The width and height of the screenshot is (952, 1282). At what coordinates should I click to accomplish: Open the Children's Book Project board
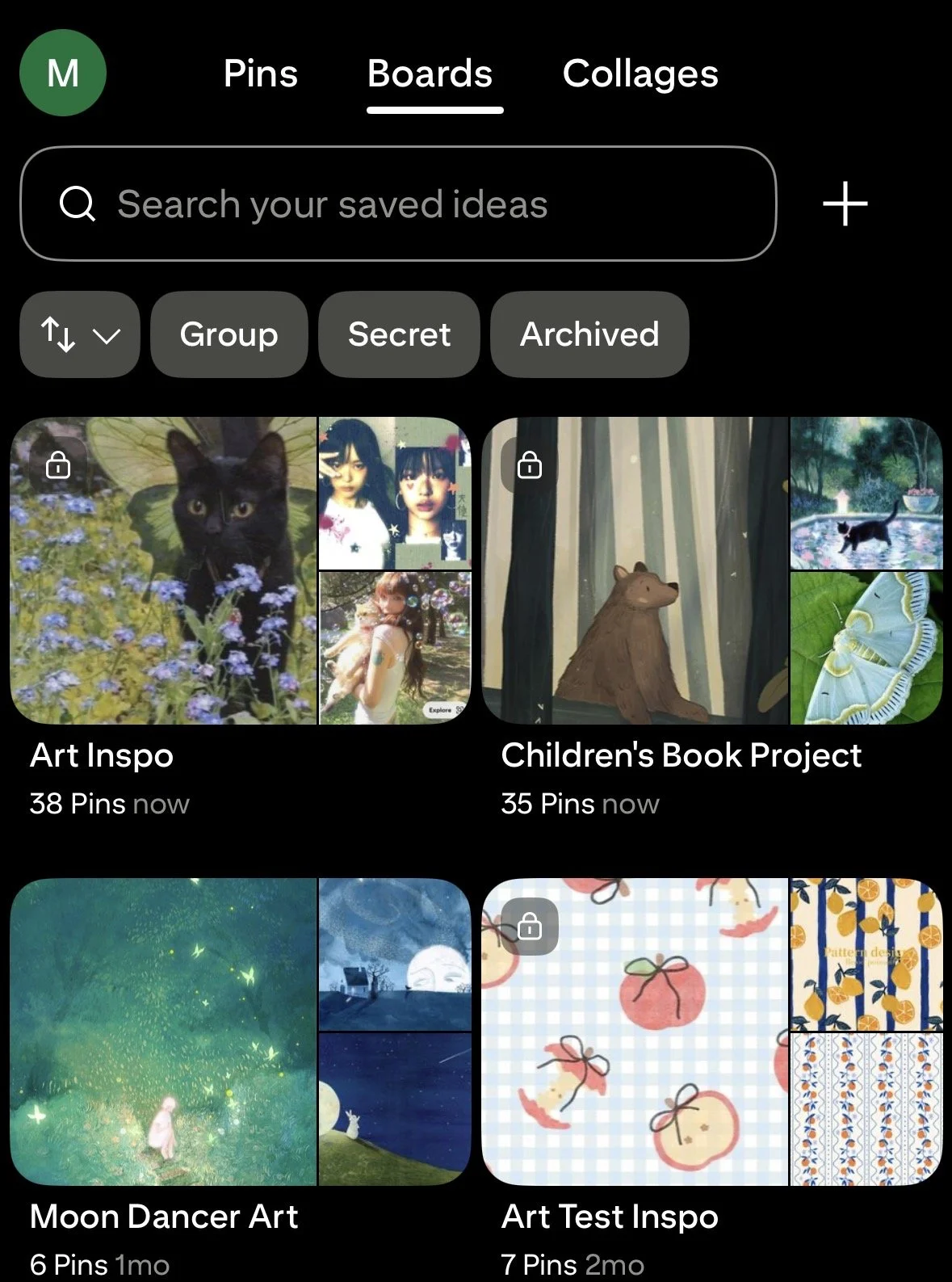click(712, 571)
